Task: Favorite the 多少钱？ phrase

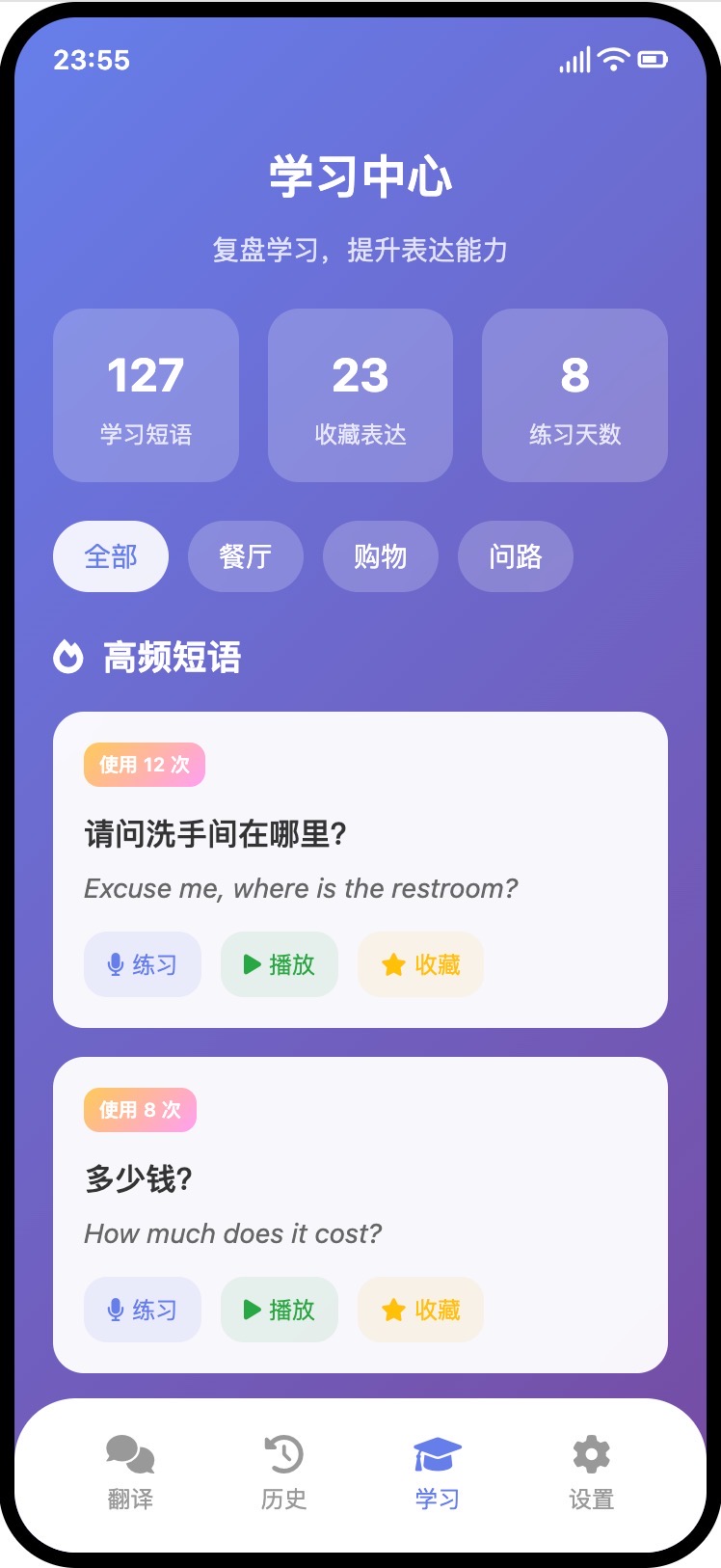Action: pos(420,1310)
